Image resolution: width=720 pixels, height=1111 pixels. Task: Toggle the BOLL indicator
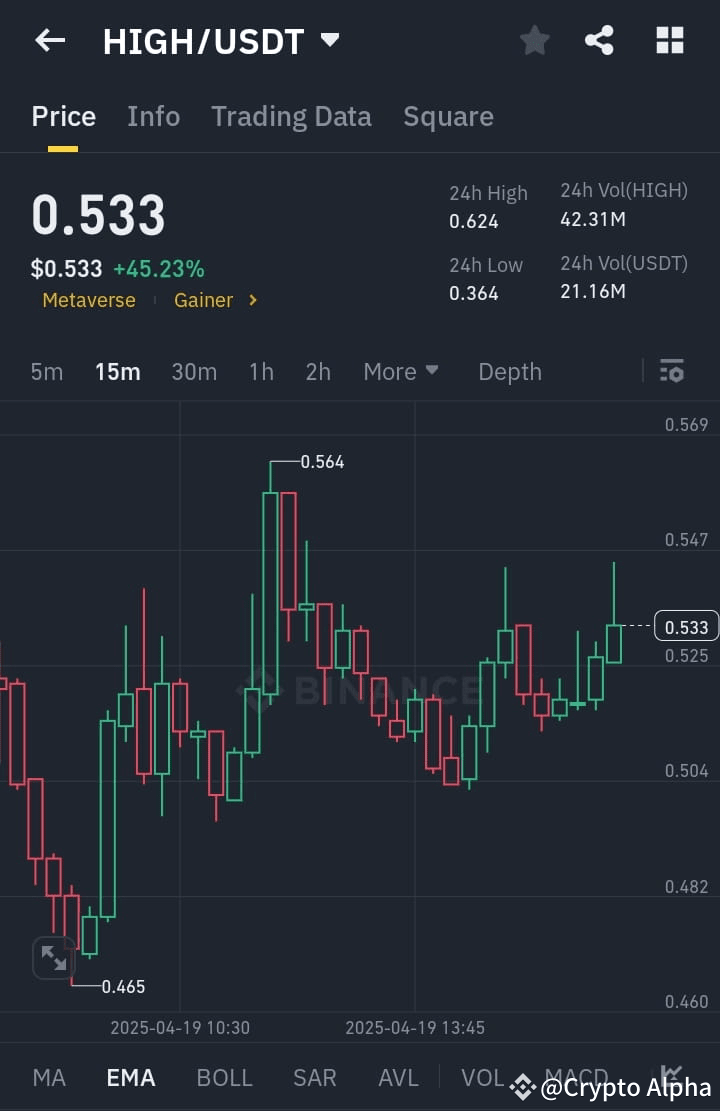pos(224,1077)
